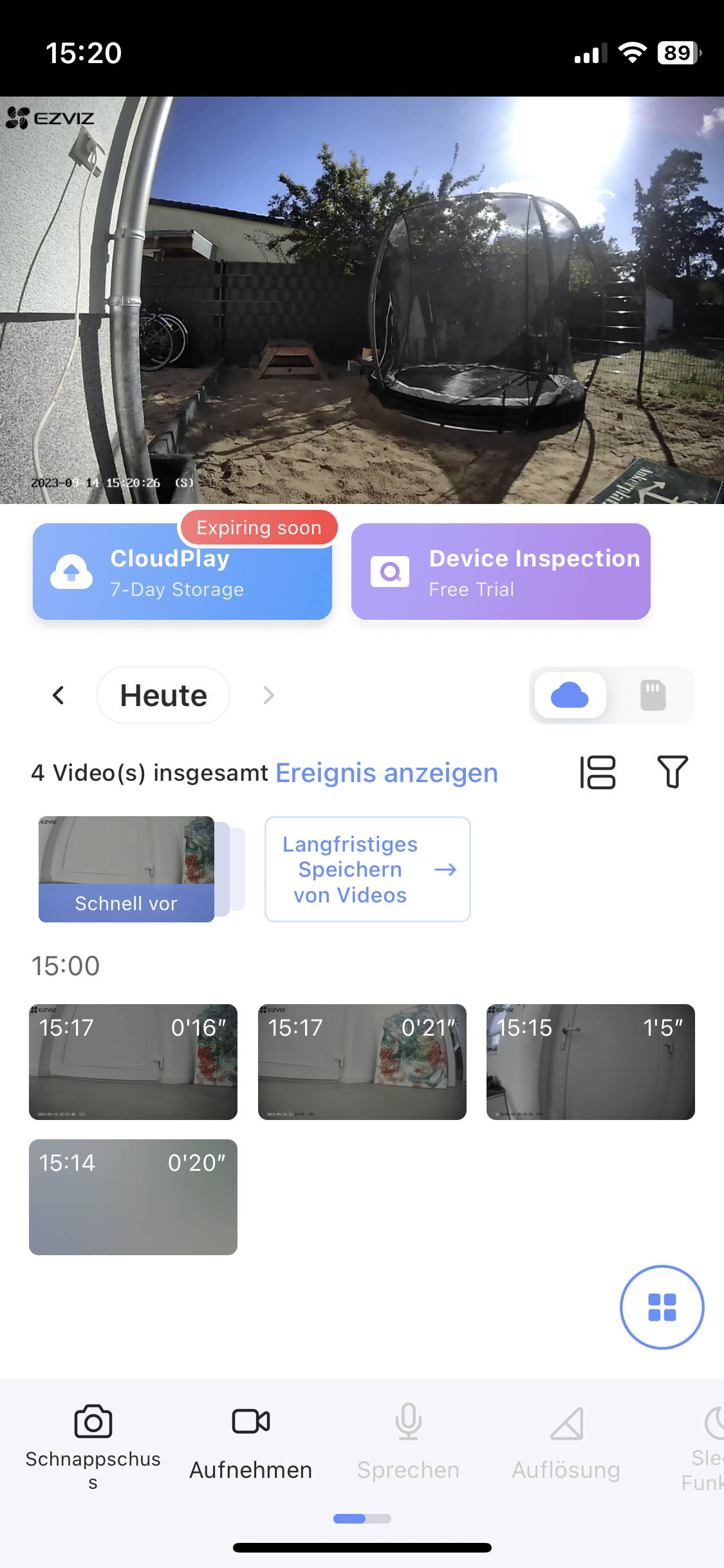
Task: Play the Schnell vor fast-forward clip
Action: 127,869
